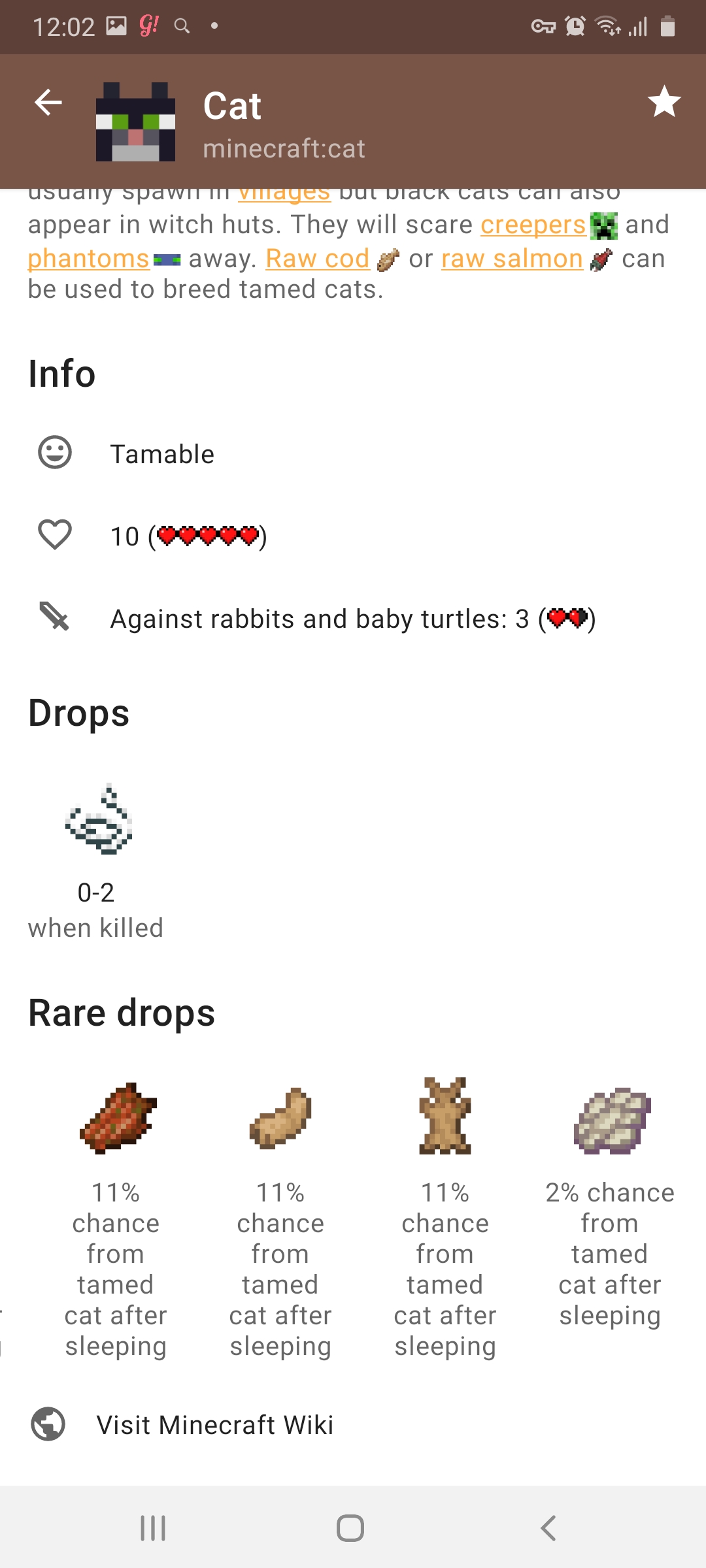Open the string drop item

98,819
